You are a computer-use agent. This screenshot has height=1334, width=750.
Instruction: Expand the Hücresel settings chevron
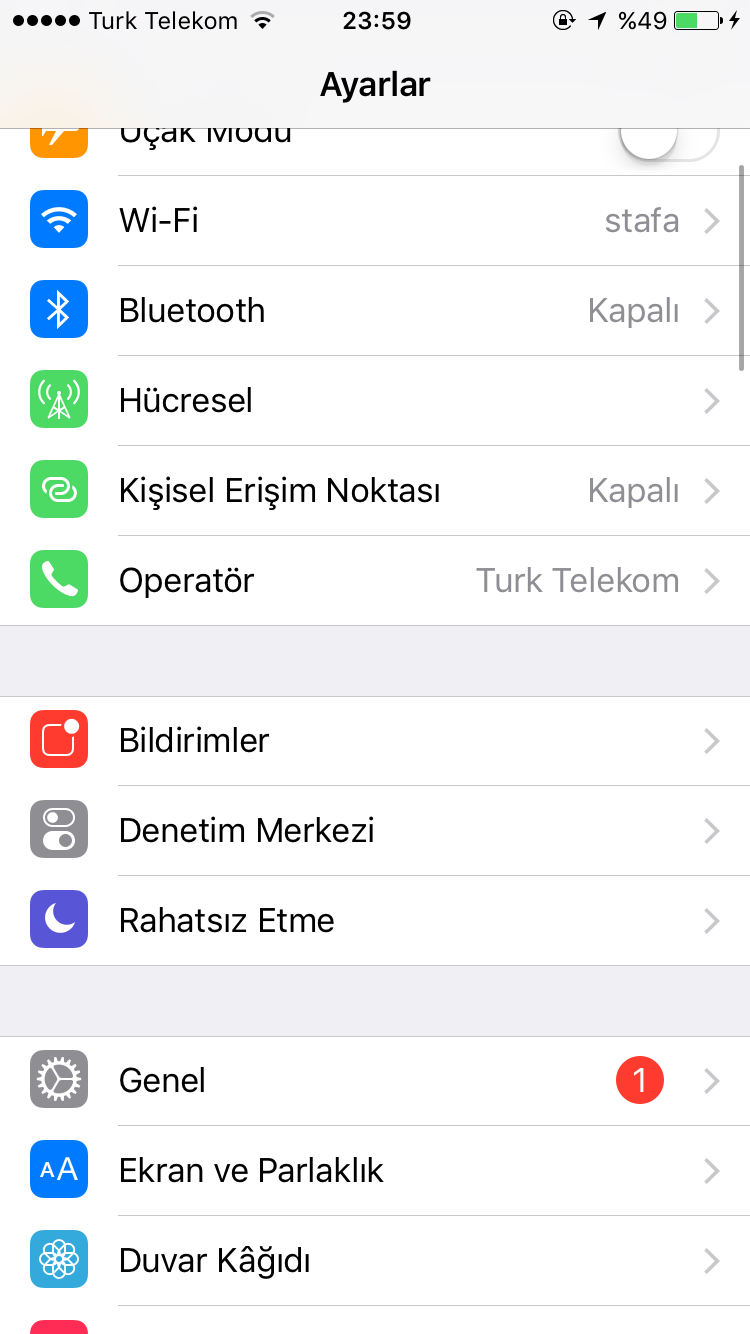pyautogui.click(x=711, y=401)
